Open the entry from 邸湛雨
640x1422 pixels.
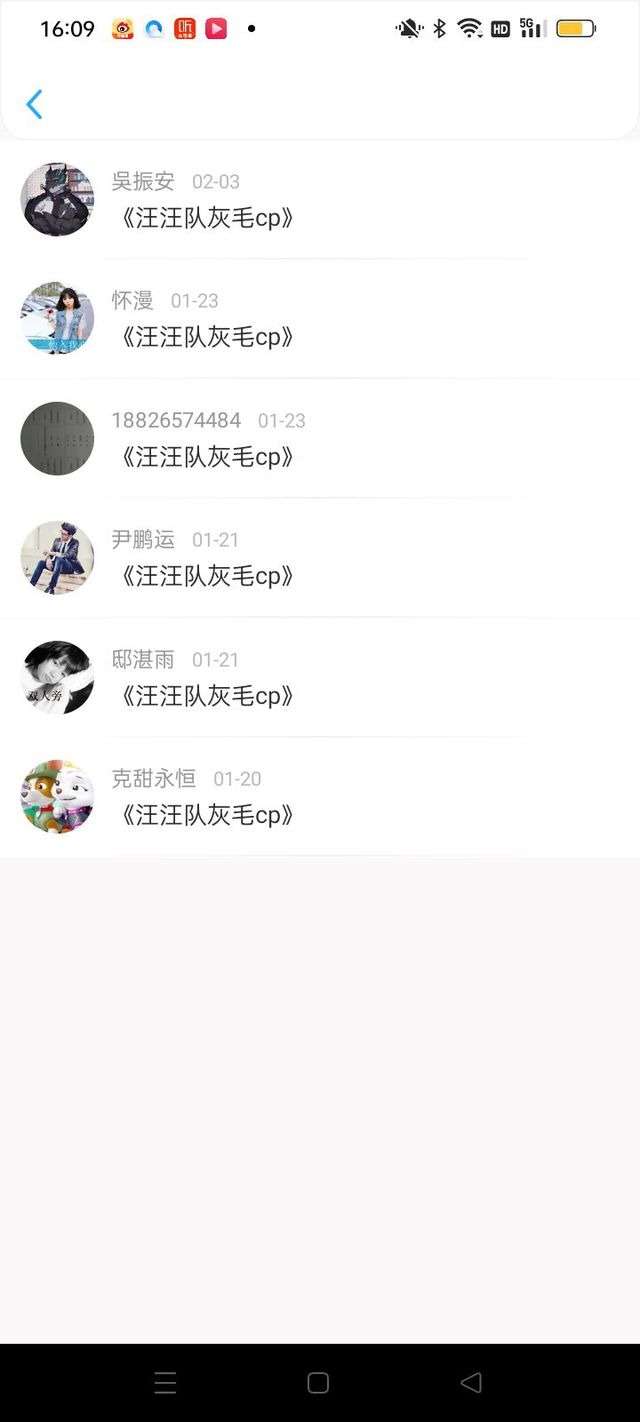320,677
